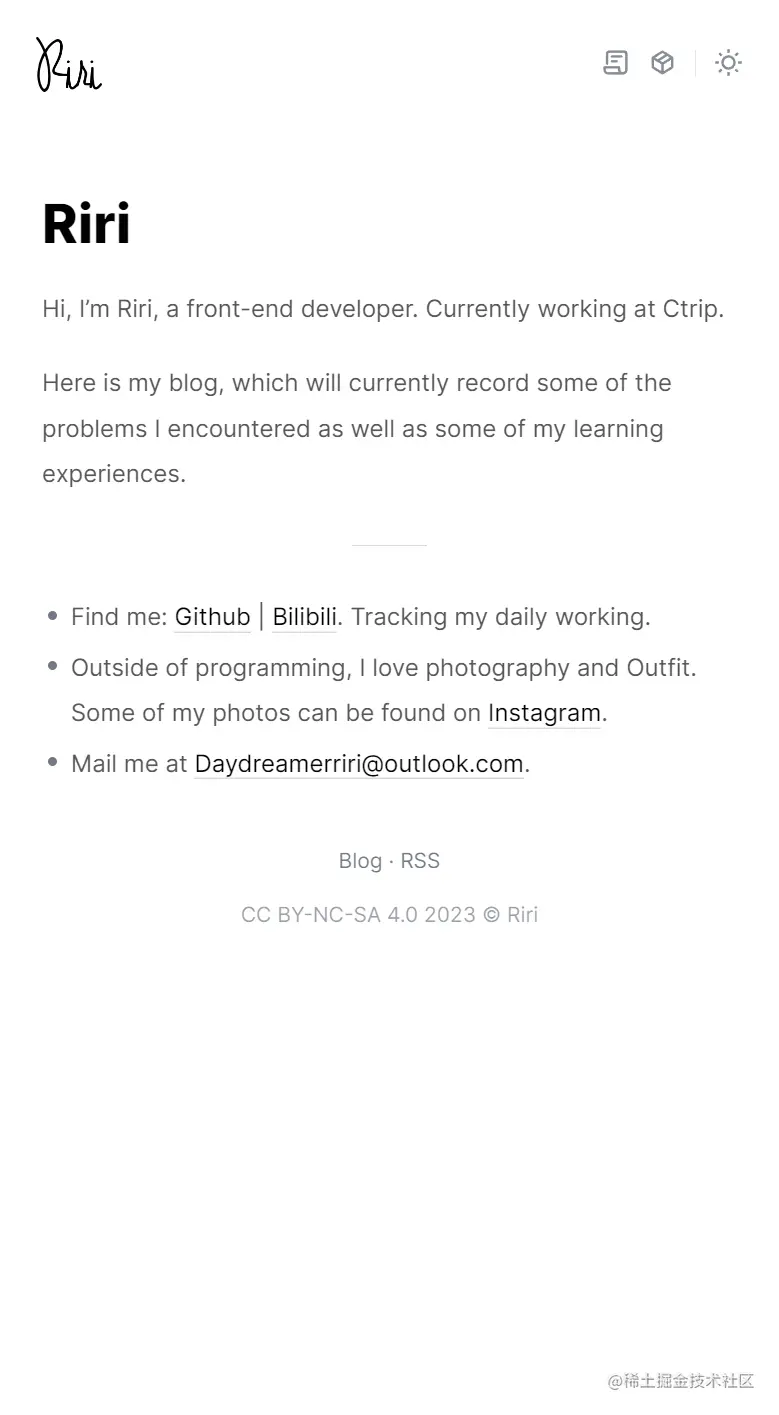Toggle the light/dark theme sun icon
The width and height of the screenshot is (779, 1415).
728,63
